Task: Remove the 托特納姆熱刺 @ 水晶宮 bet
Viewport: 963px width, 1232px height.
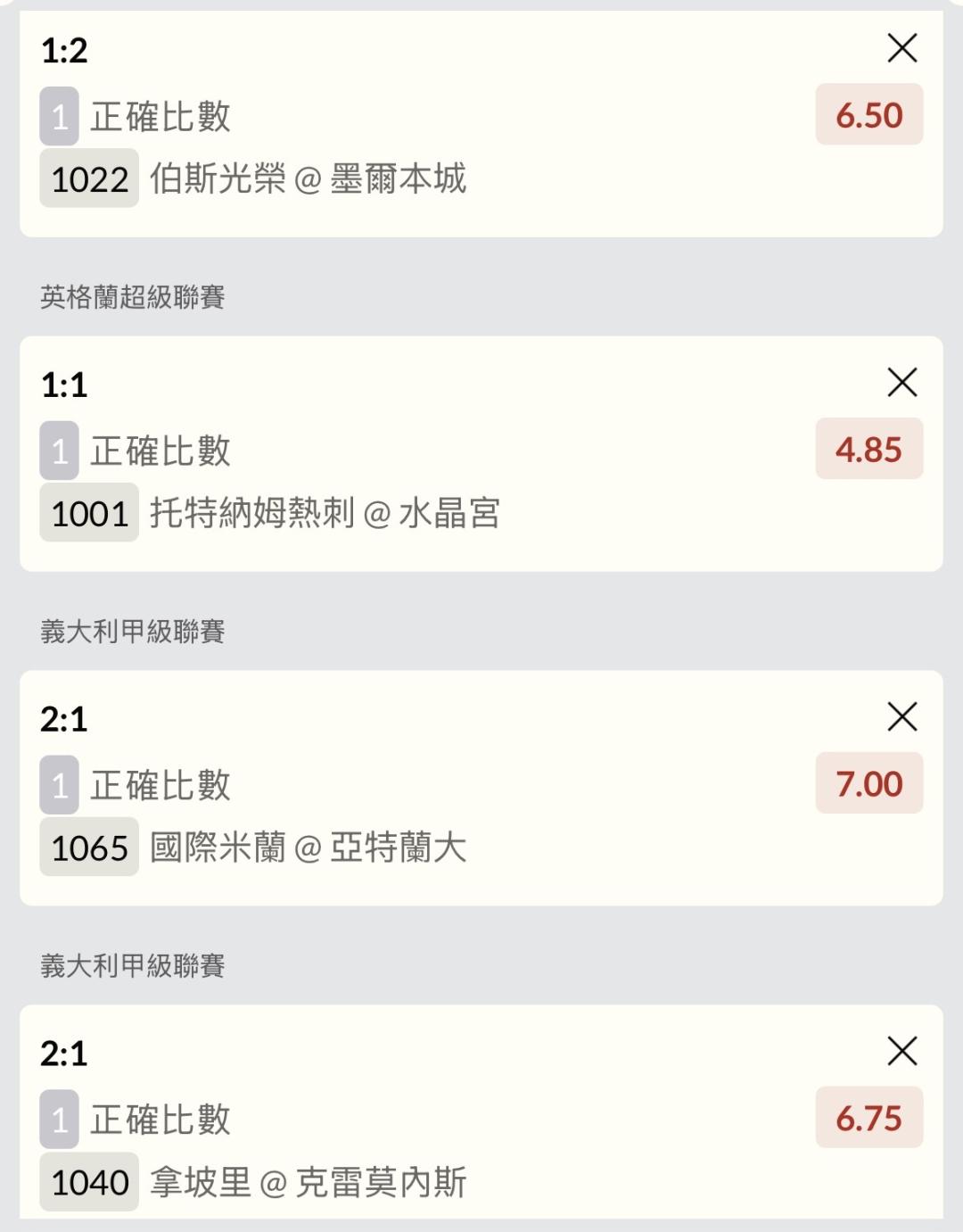Action: [x=902, y=383]
